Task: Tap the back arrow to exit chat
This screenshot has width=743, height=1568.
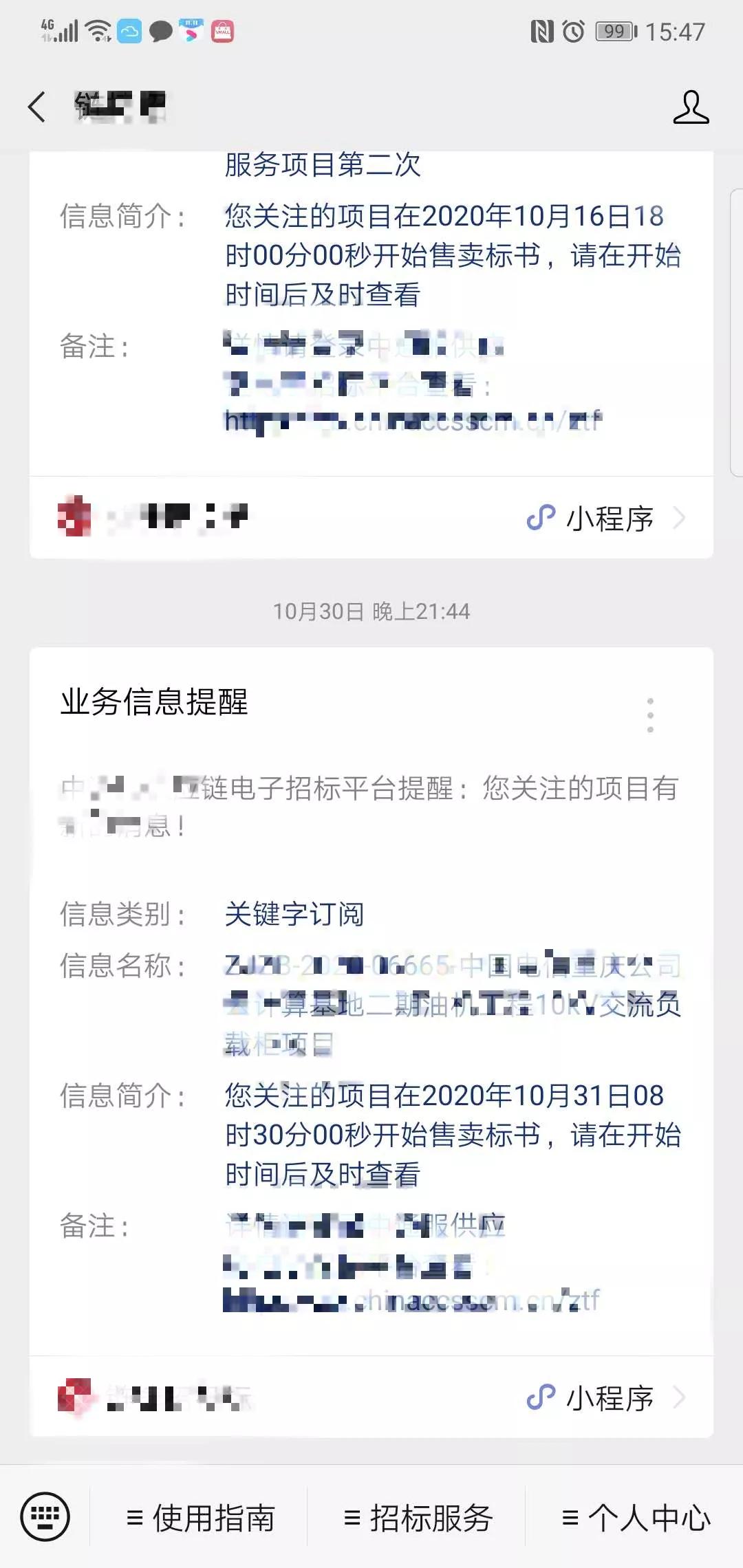Action: pyautogui.click(x=38, y=107)
